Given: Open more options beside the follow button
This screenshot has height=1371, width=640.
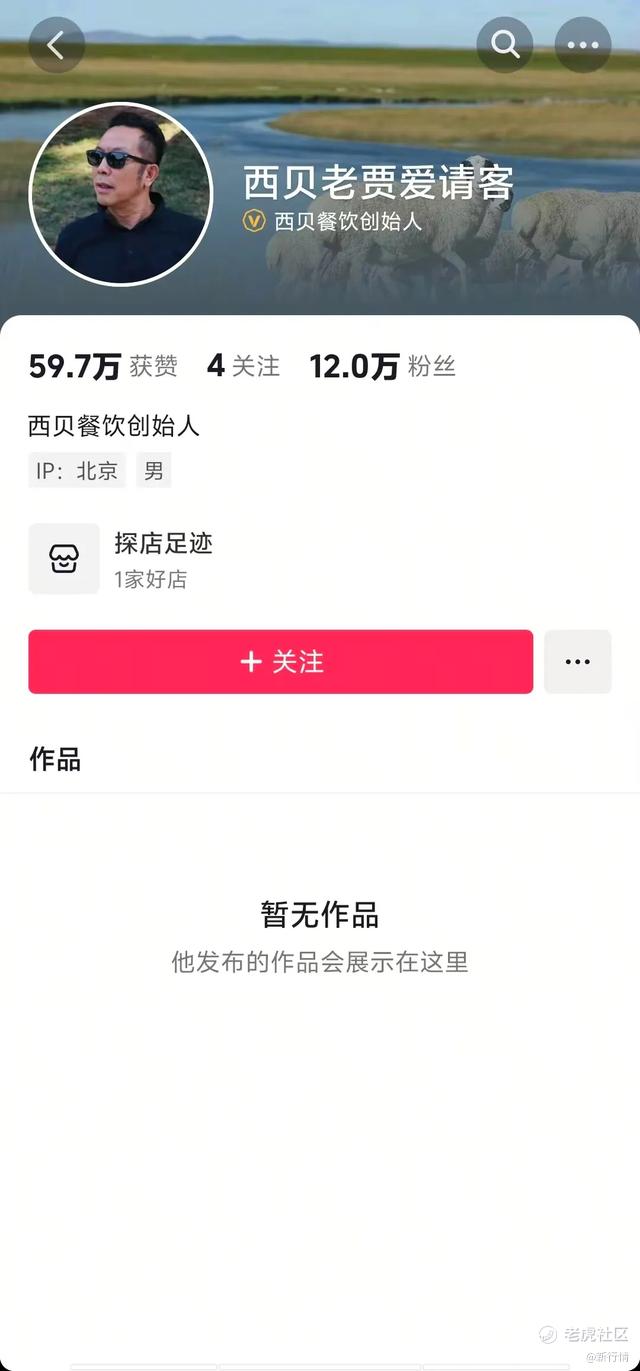Looking at the screenshot, I should click(578, 662).
